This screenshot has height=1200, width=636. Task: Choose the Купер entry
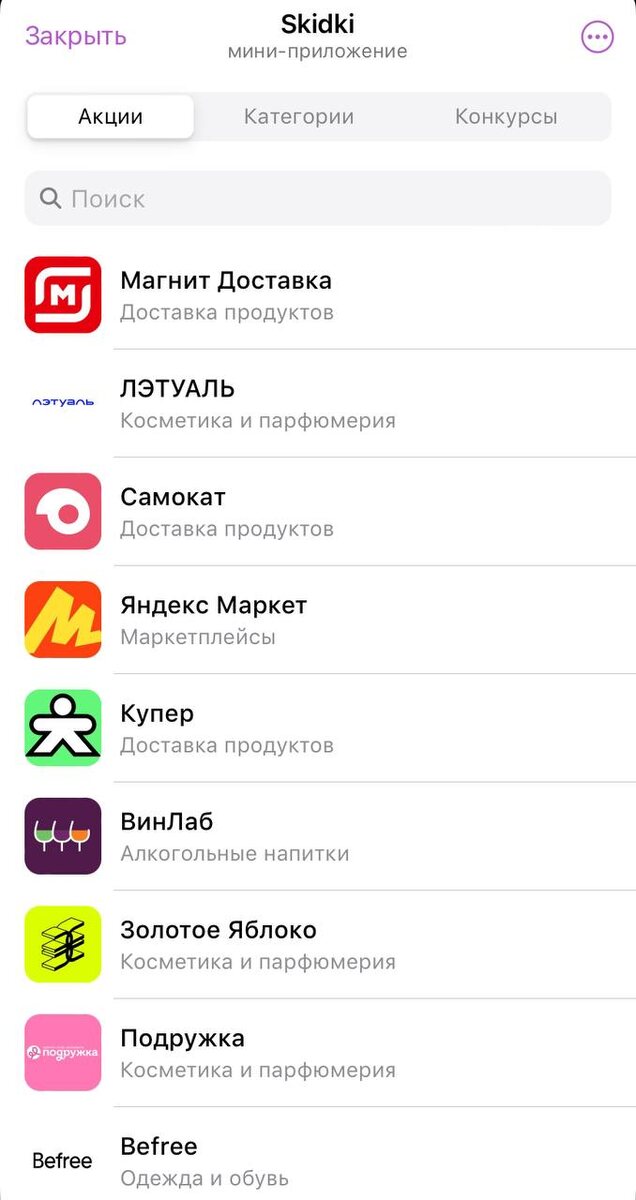tap(318, 728)
